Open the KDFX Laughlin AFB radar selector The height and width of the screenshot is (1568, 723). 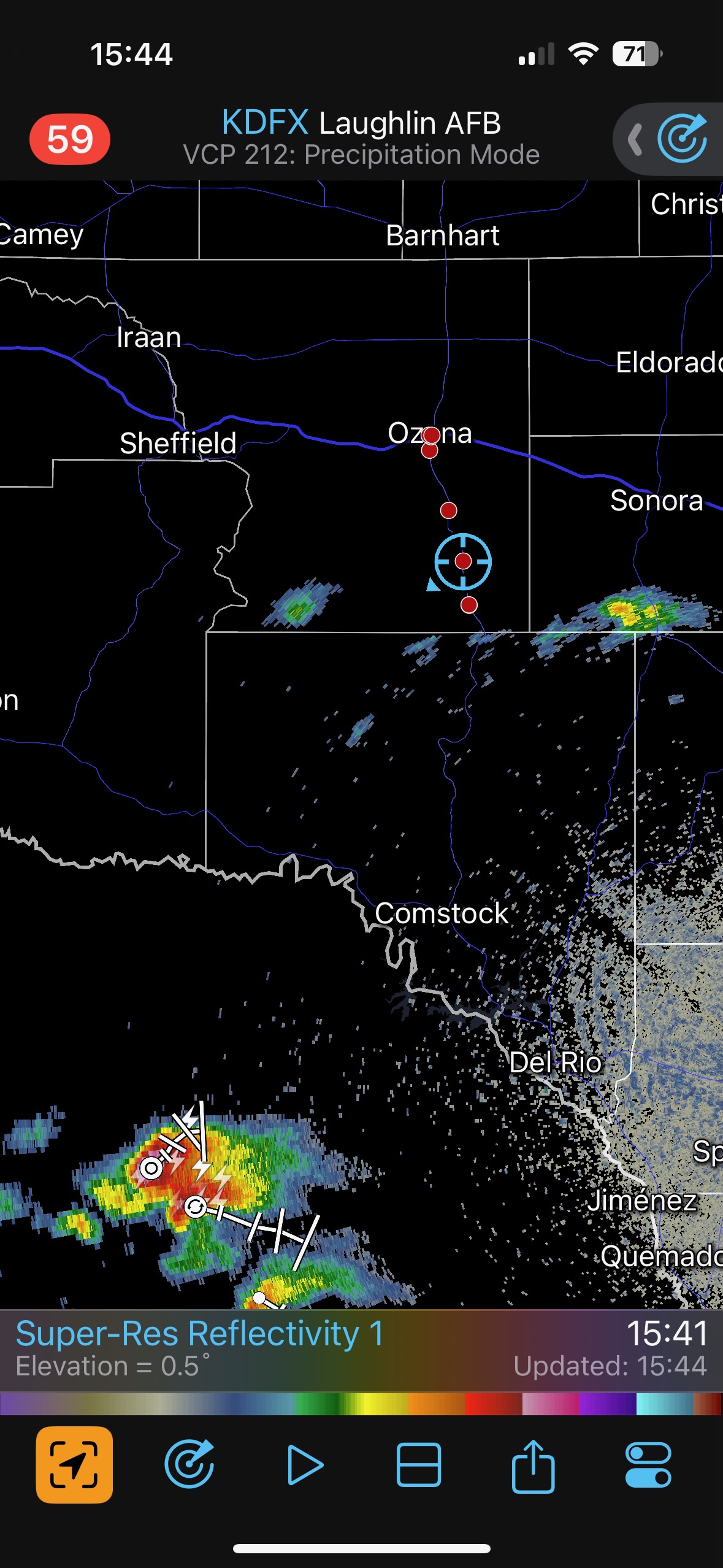click(361, 123)
